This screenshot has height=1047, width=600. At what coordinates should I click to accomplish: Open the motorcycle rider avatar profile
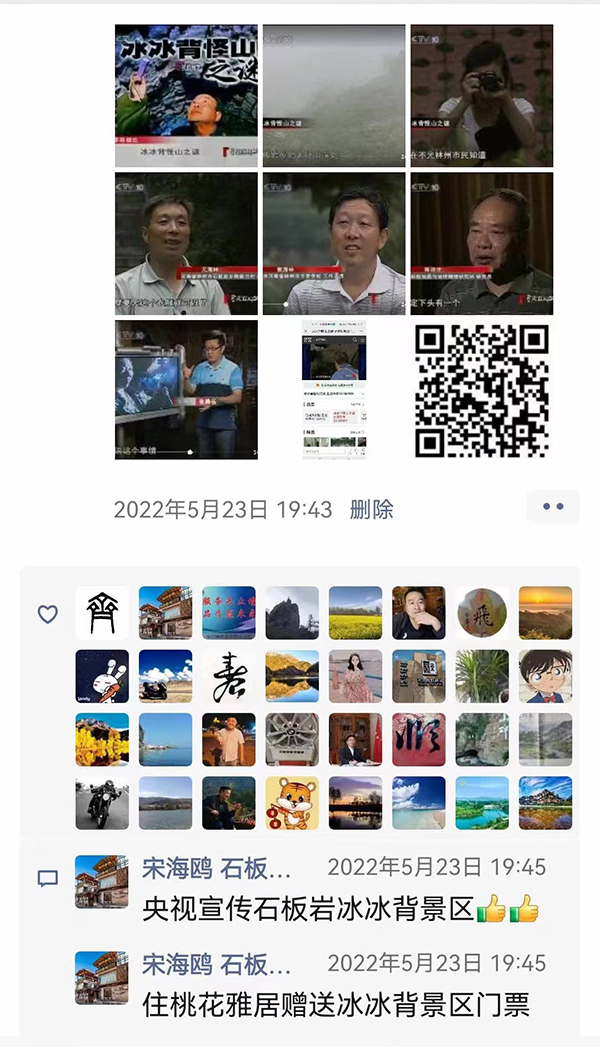102,803
